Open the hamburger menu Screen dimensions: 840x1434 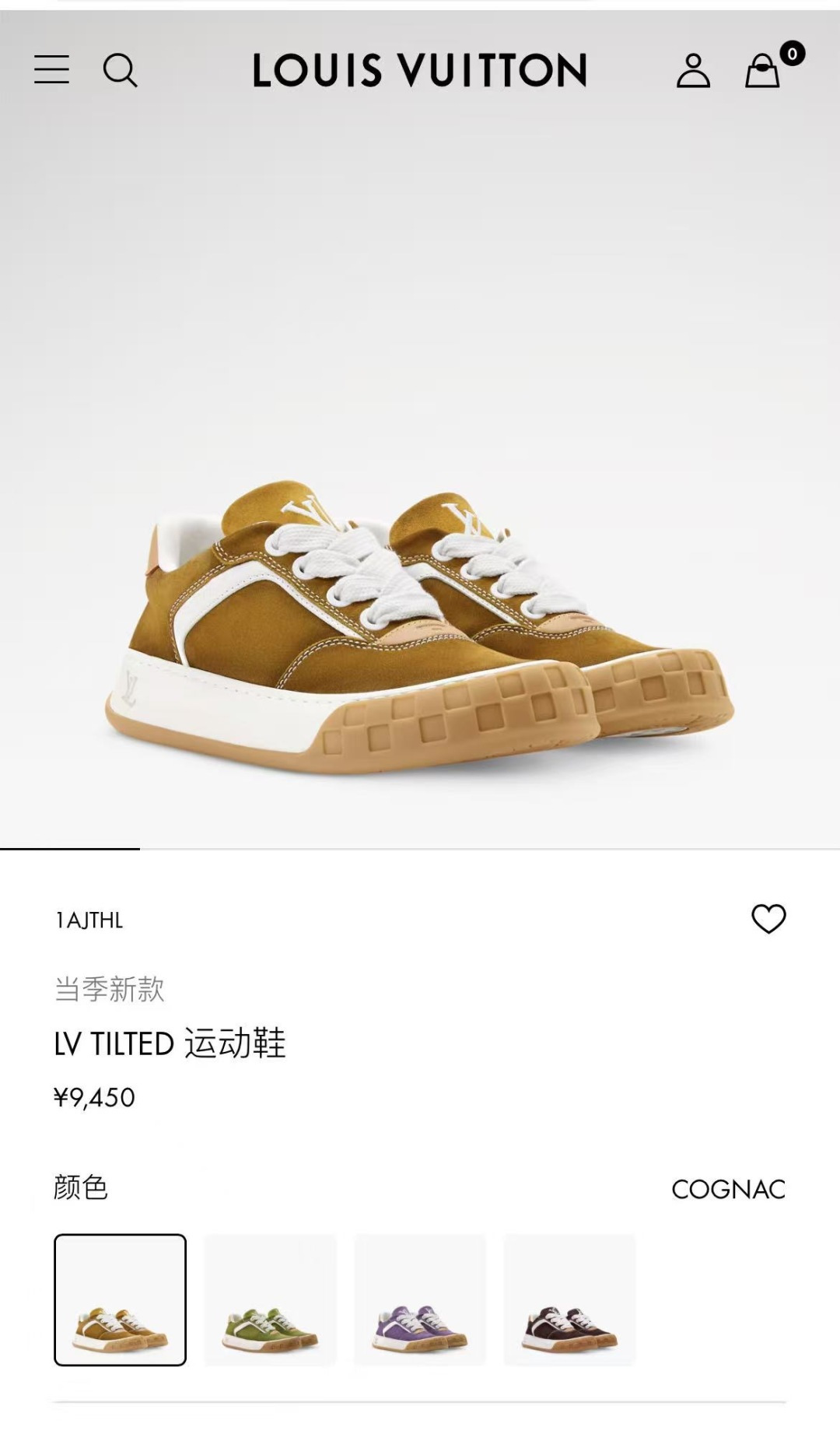(51, 70)
